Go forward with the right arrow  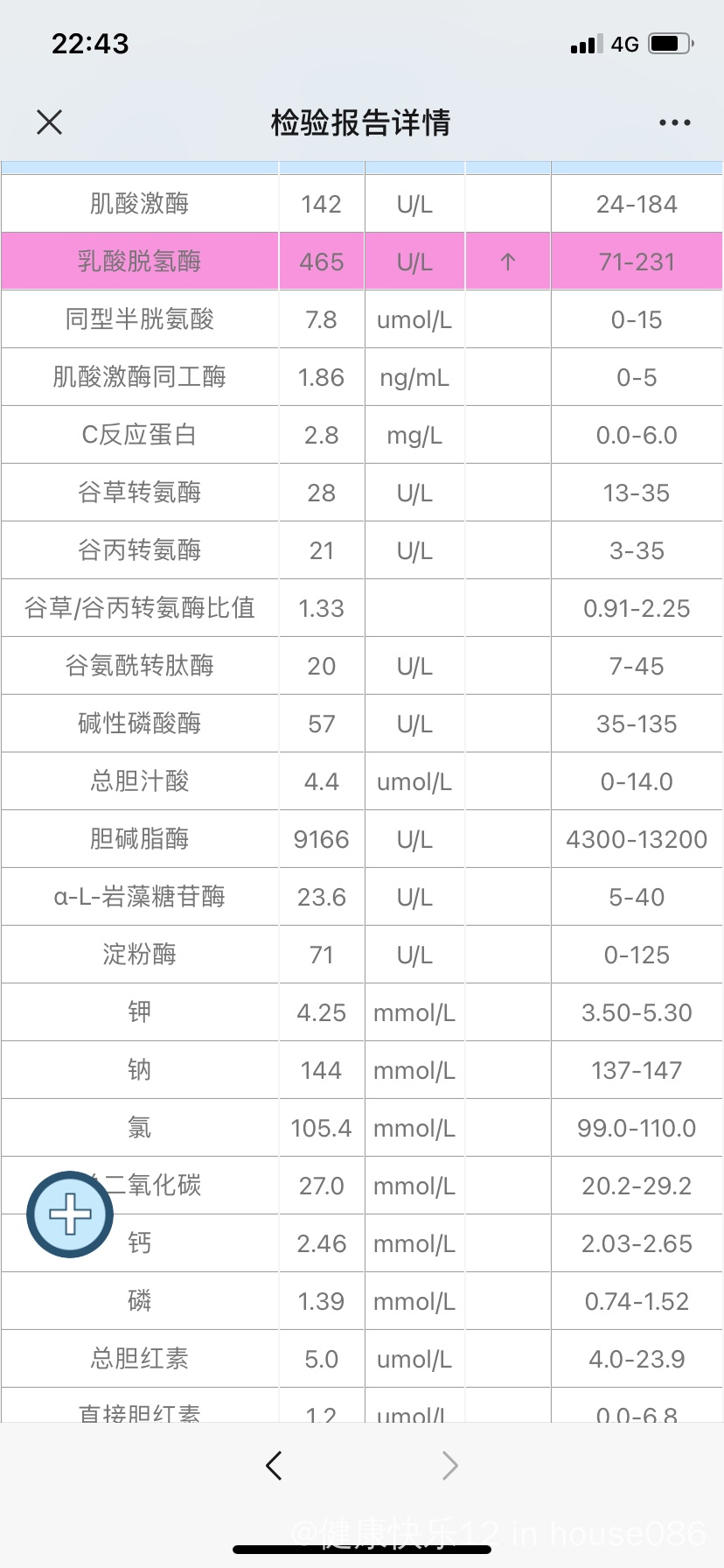449,1465
